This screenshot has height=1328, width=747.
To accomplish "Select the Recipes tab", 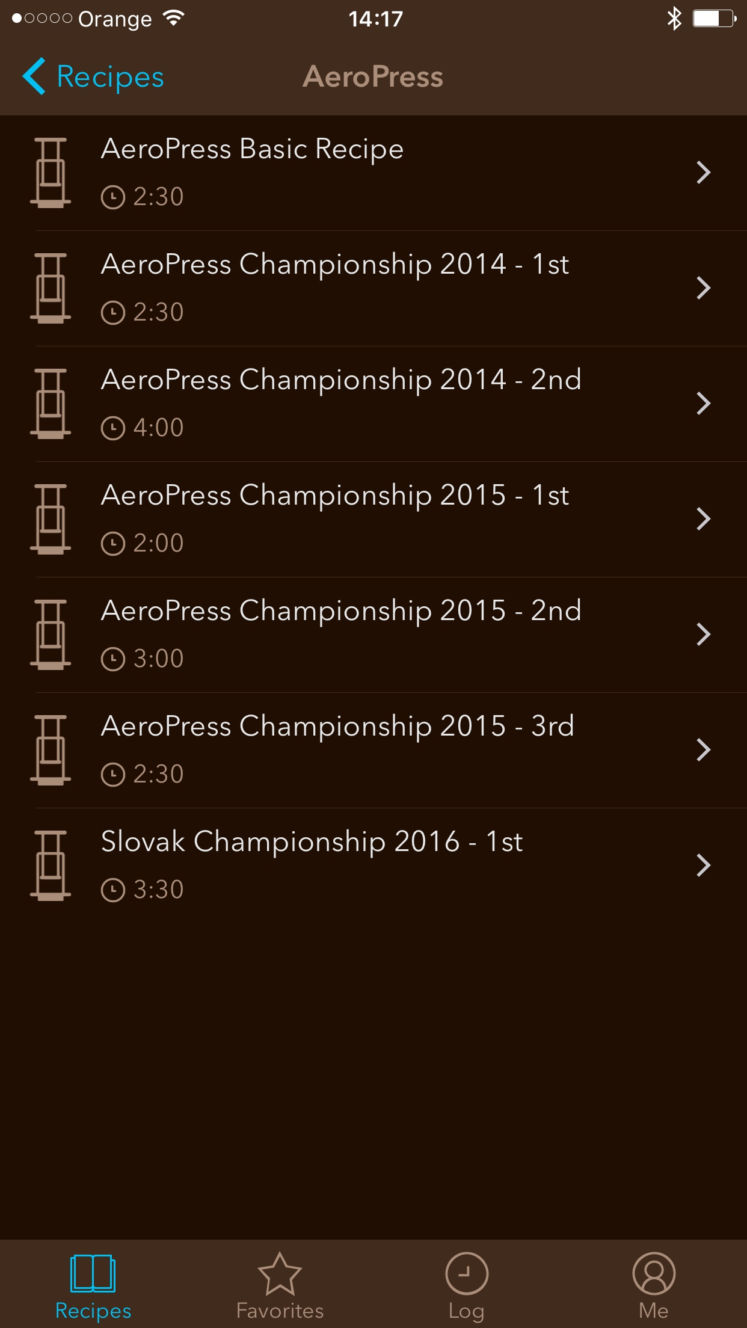I will (93, 1286).
